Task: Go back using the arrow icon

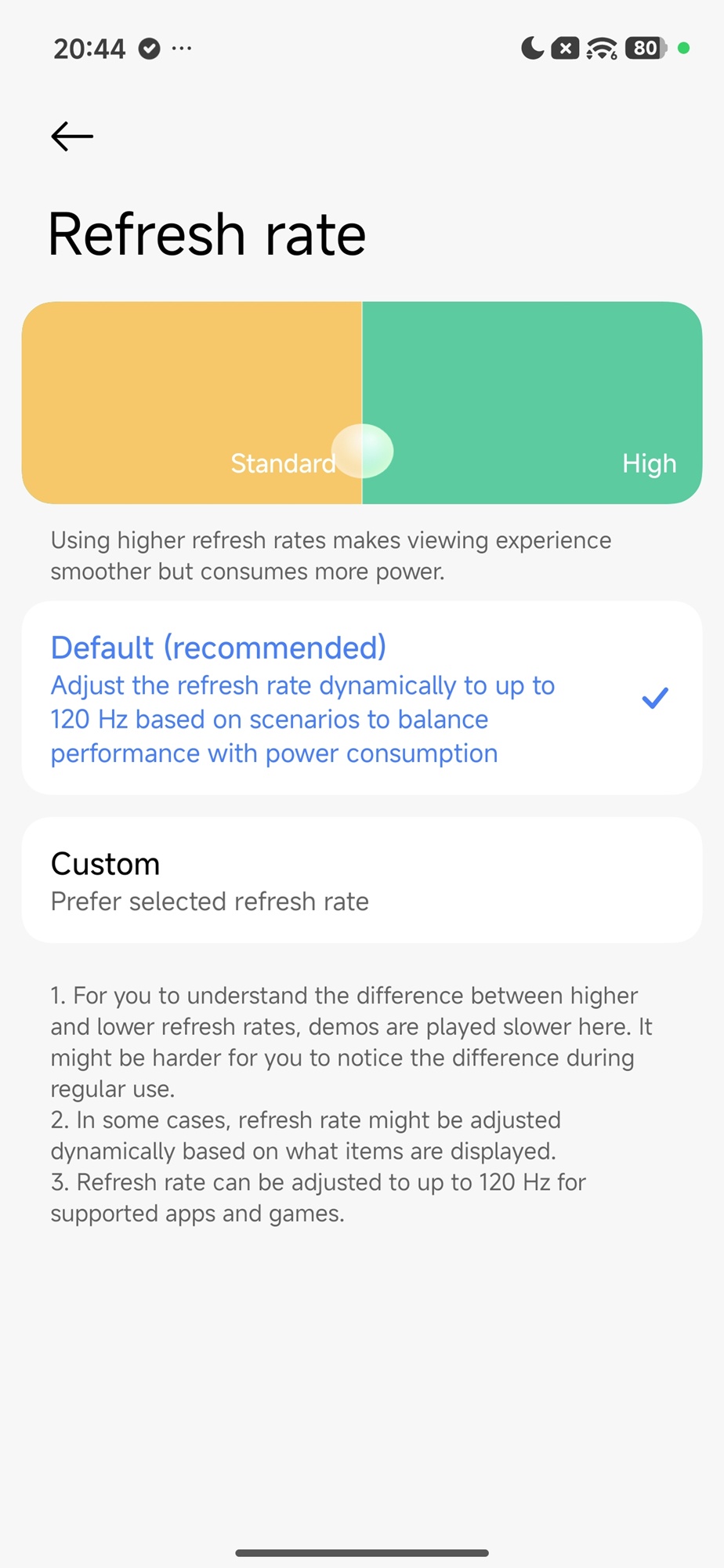Action: tap(72, 136)
